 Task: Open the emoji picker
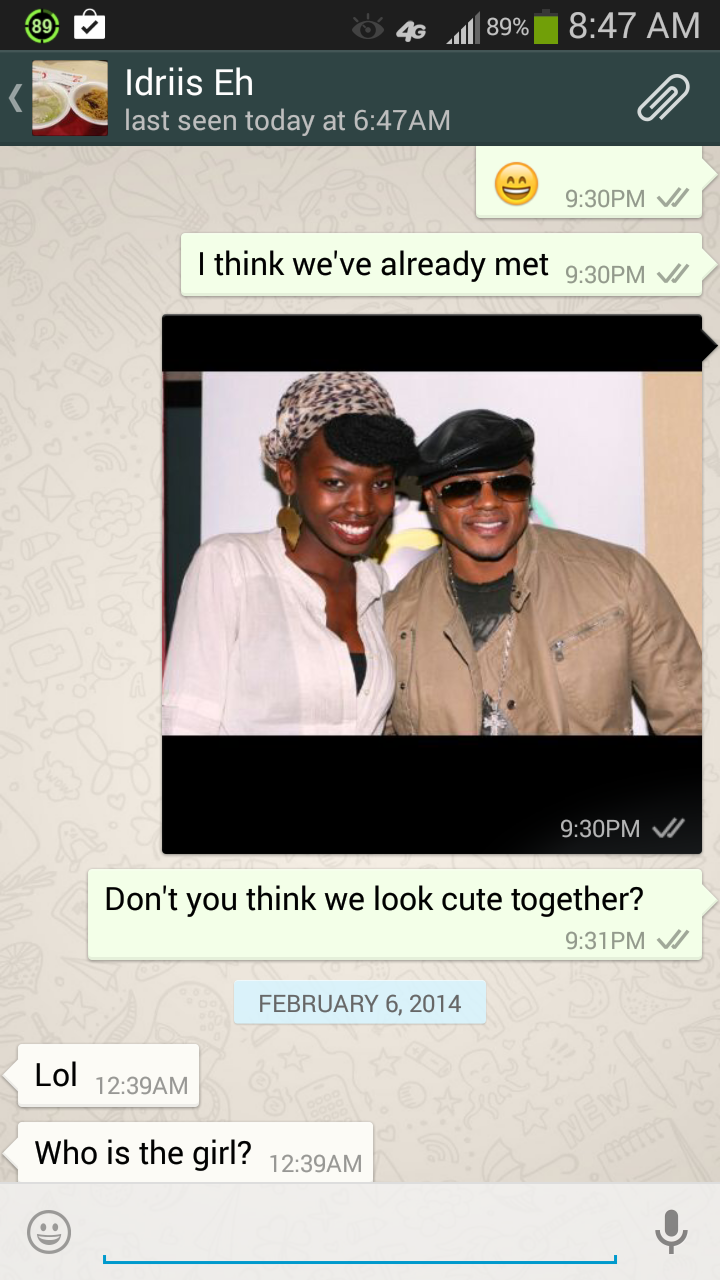[x=48, y=1232]
